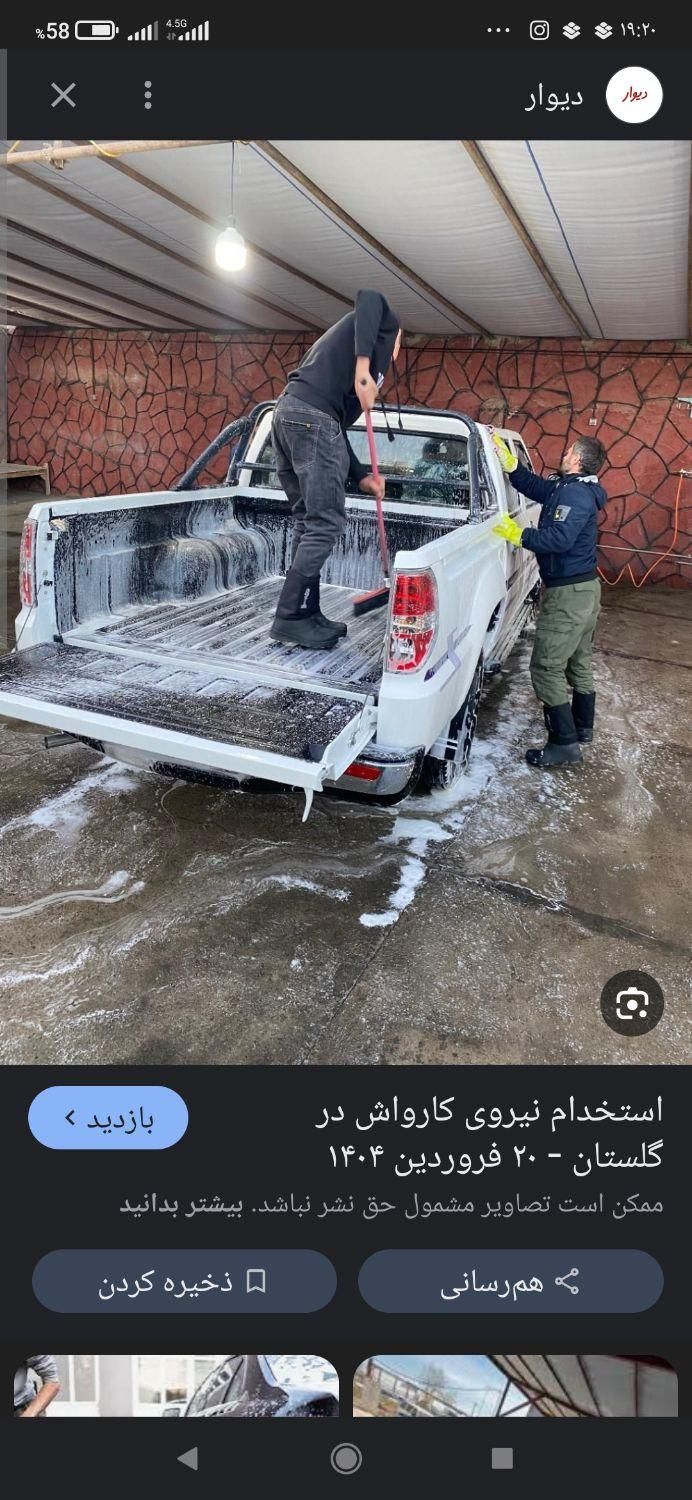Close the image viewer
Screen dimensions: 692x1500
[x=63, y=95]
